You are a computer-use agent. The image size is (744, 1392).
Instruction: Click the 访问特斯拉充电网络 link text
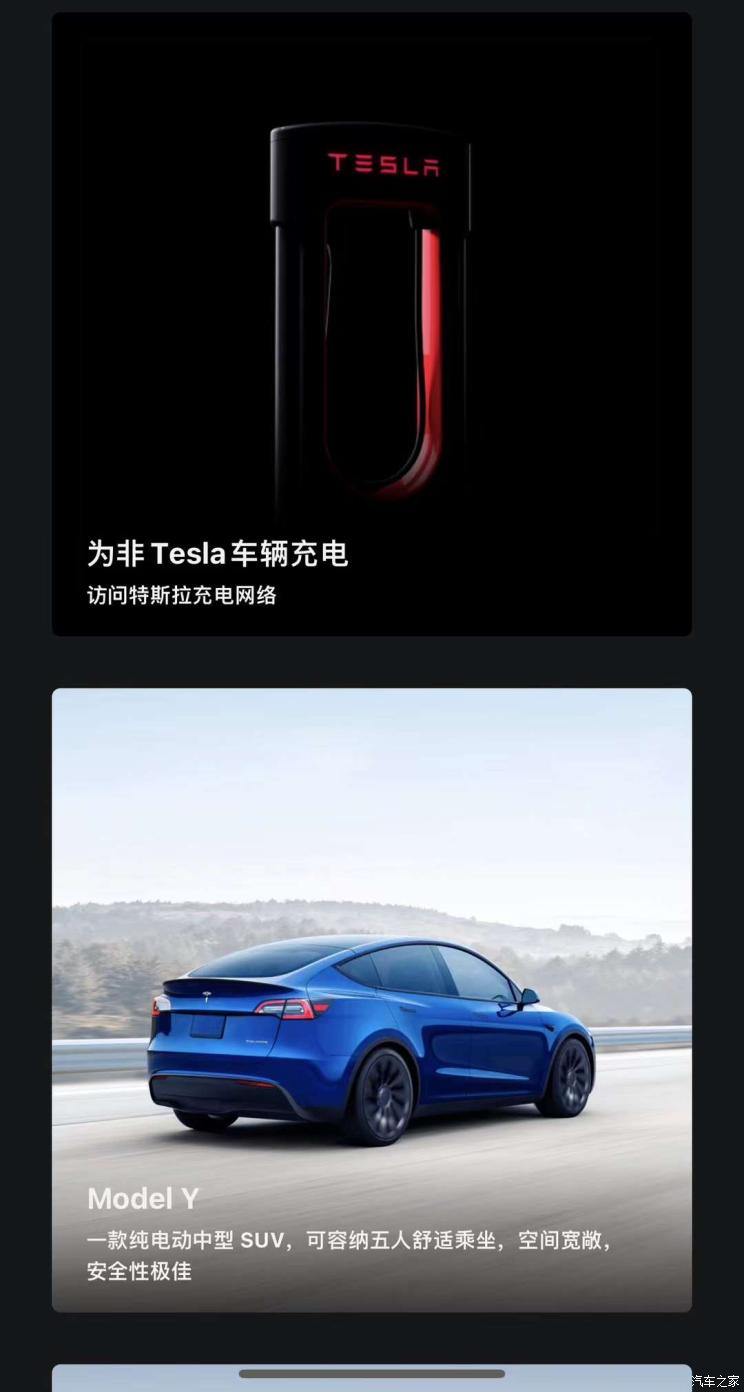pos(181,595)
